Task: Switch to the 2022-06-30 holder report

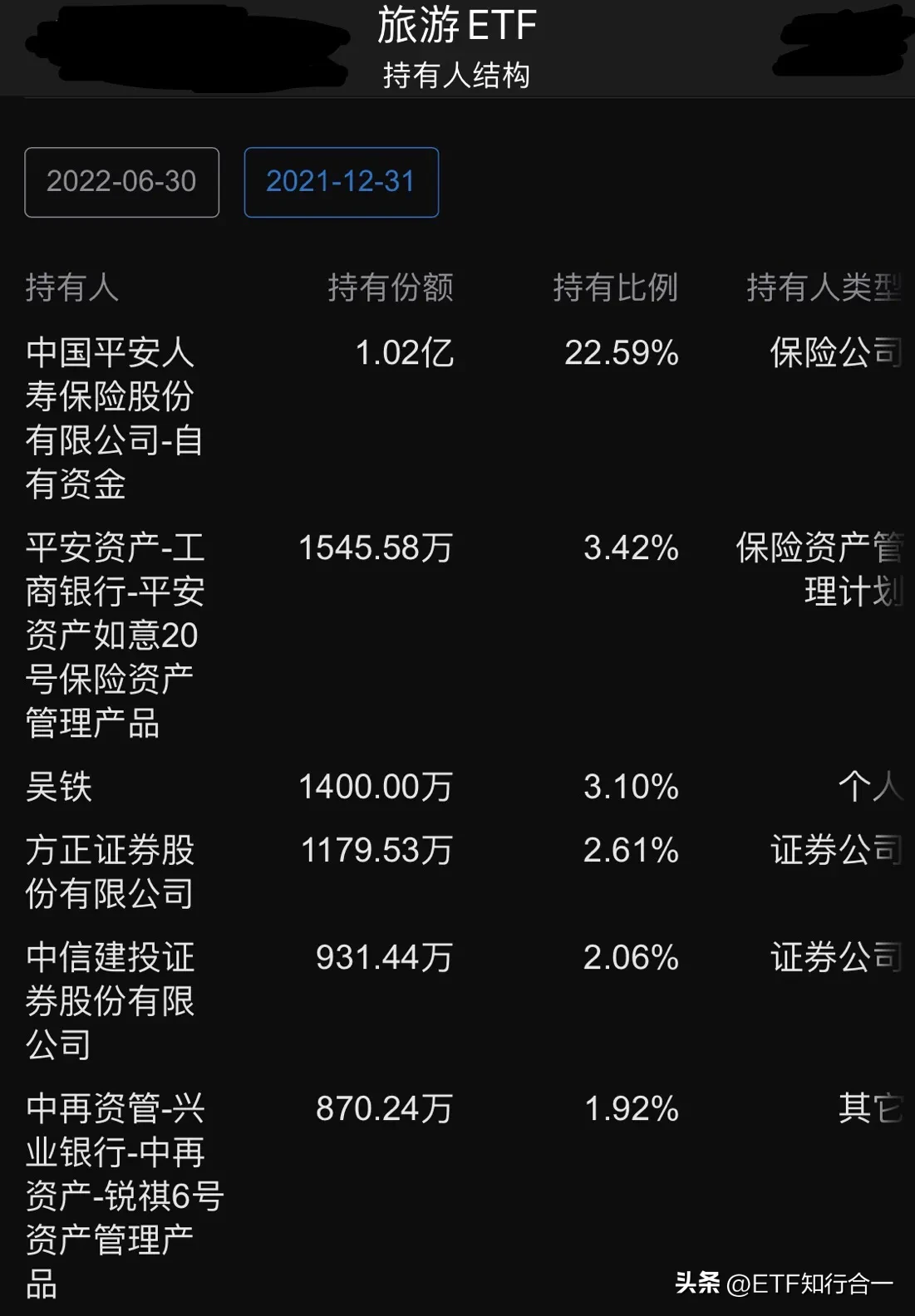Action: click(x=121, y=182)
